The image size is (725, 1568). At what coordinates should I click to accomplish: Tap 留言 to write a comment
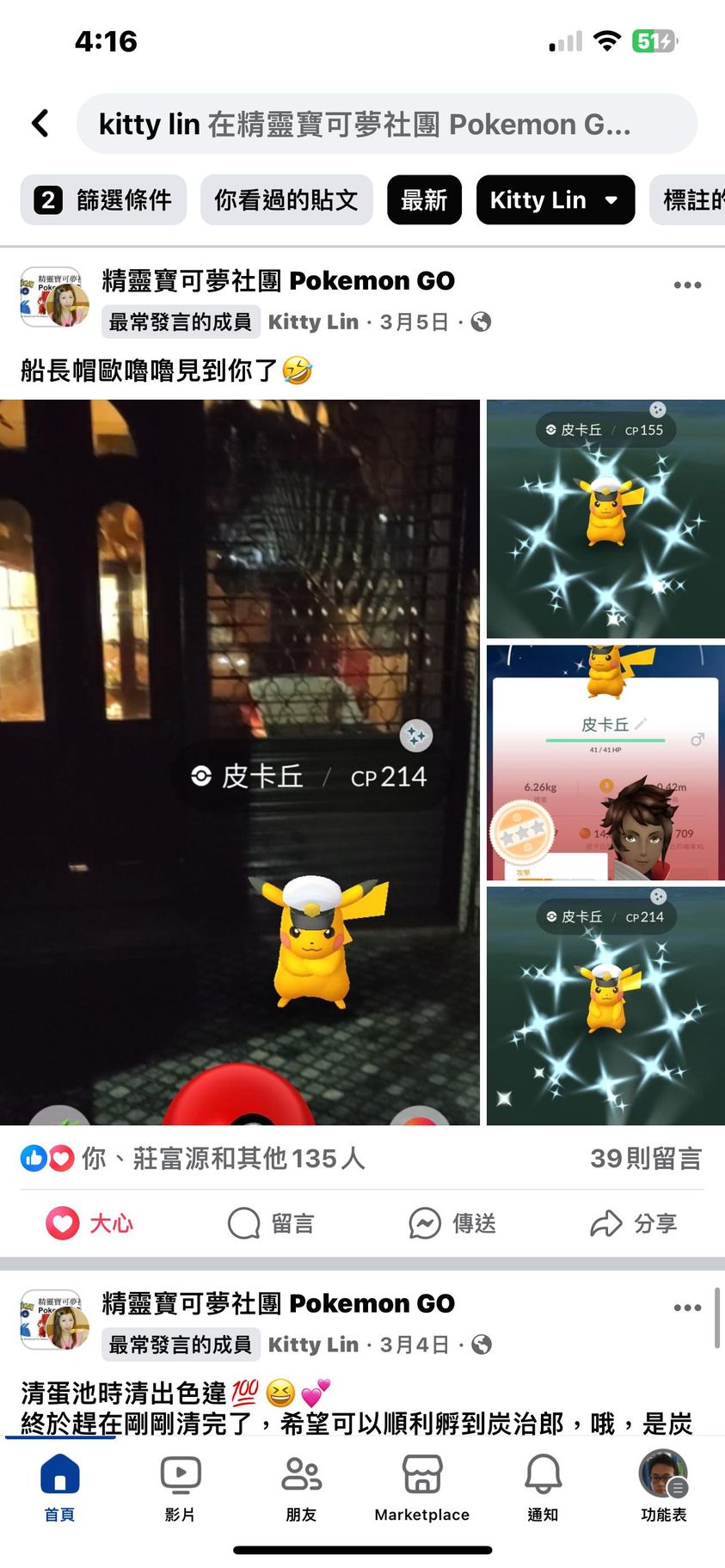(271, 1223)
